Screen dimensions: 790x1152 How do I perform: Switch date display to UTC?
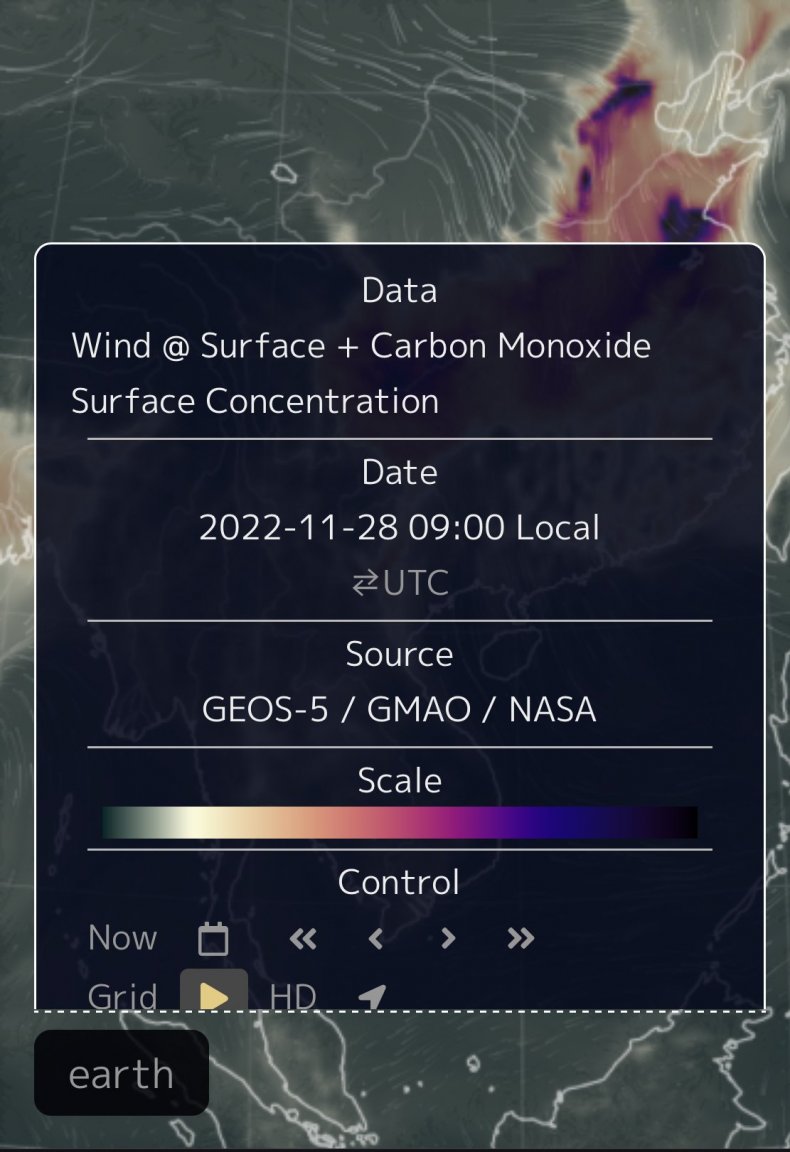point(400,584)
